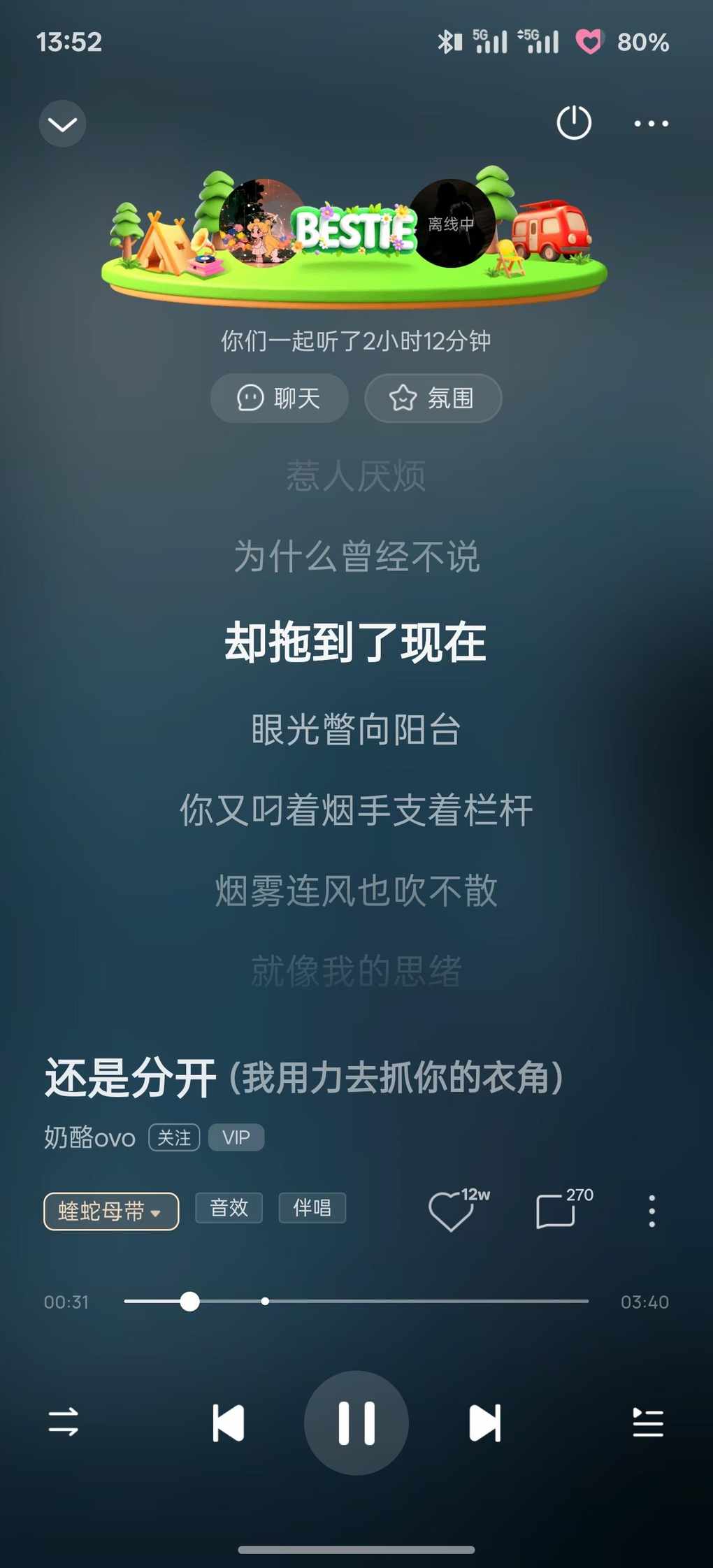Skip back to the previous track

(x=228, y=1423)
